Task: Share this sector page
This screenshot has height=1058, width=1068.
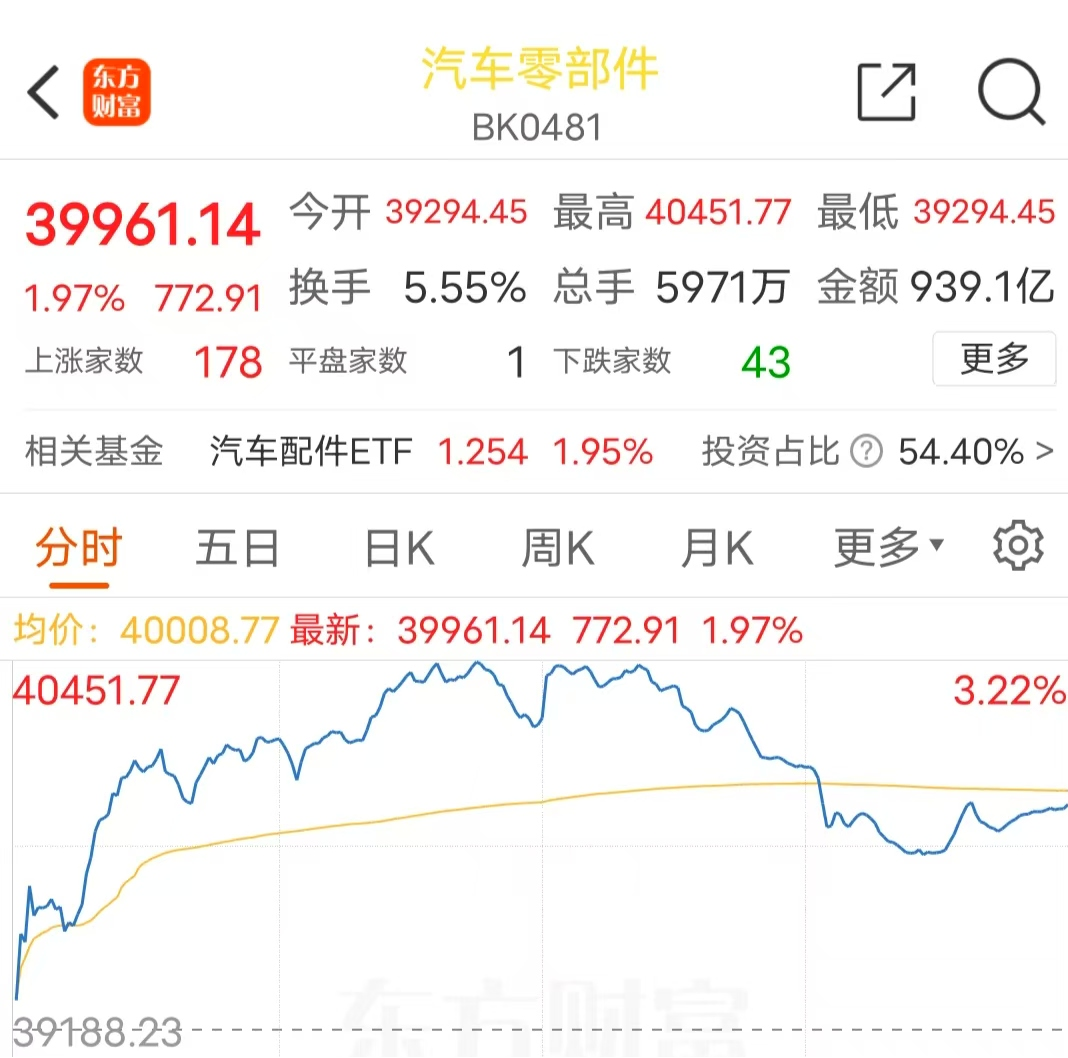Action: [x=886, y=93]
